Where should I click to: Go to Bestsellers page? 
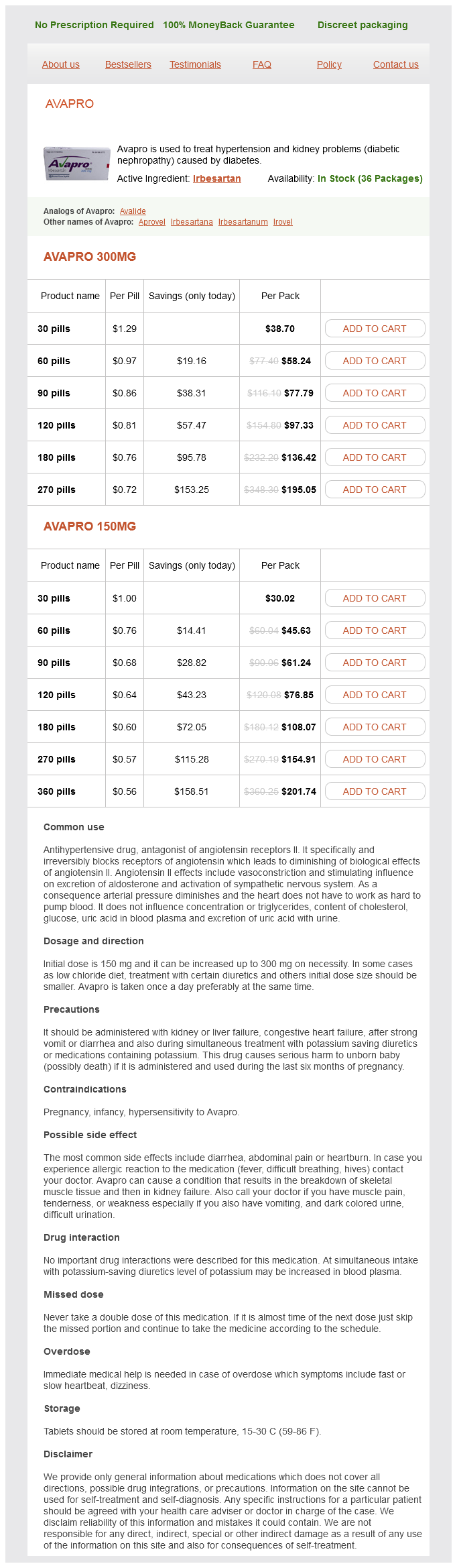coord(128,64)
